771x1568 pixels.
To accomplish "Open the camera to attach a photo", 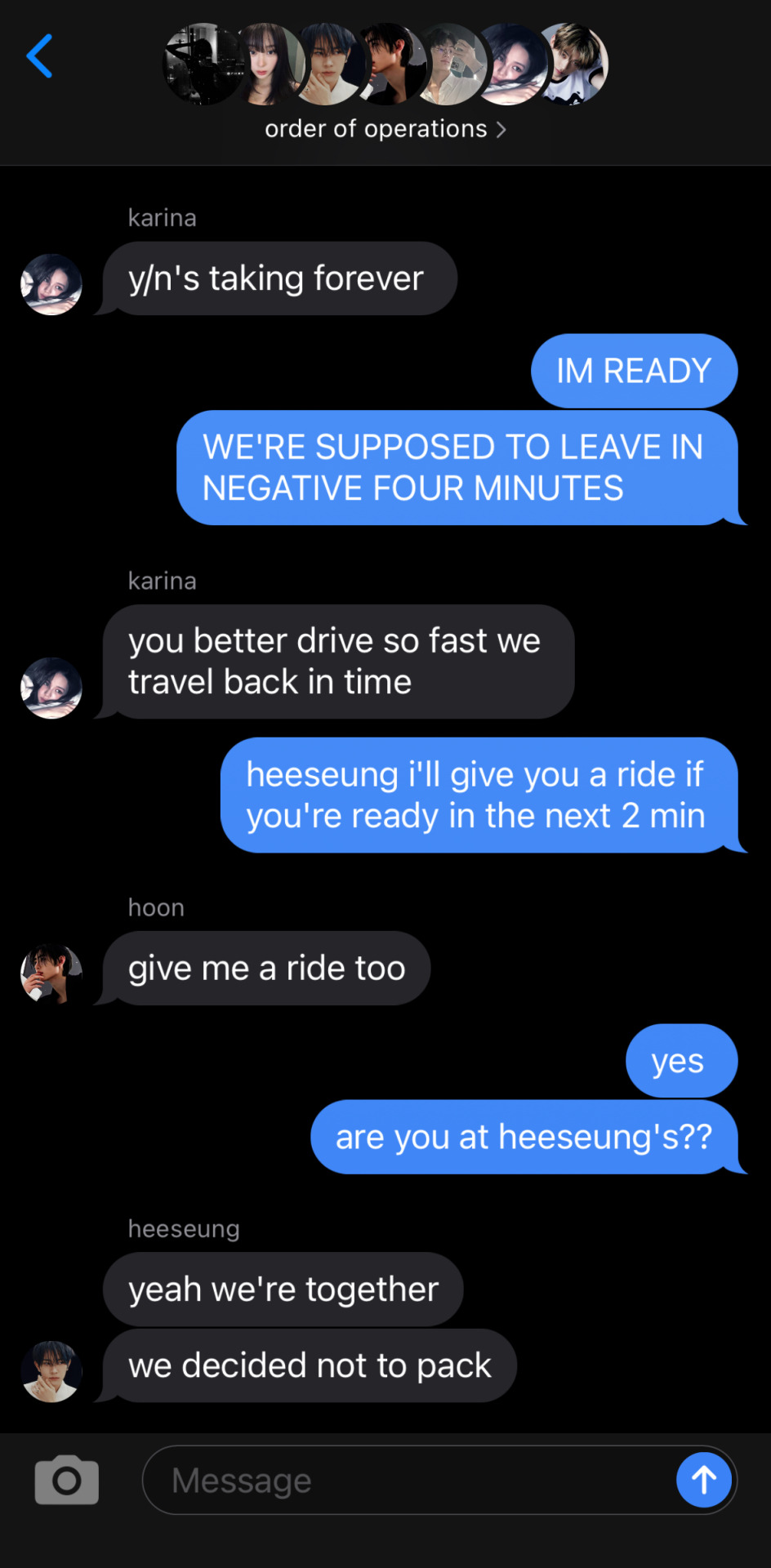I will [67, 1480].
